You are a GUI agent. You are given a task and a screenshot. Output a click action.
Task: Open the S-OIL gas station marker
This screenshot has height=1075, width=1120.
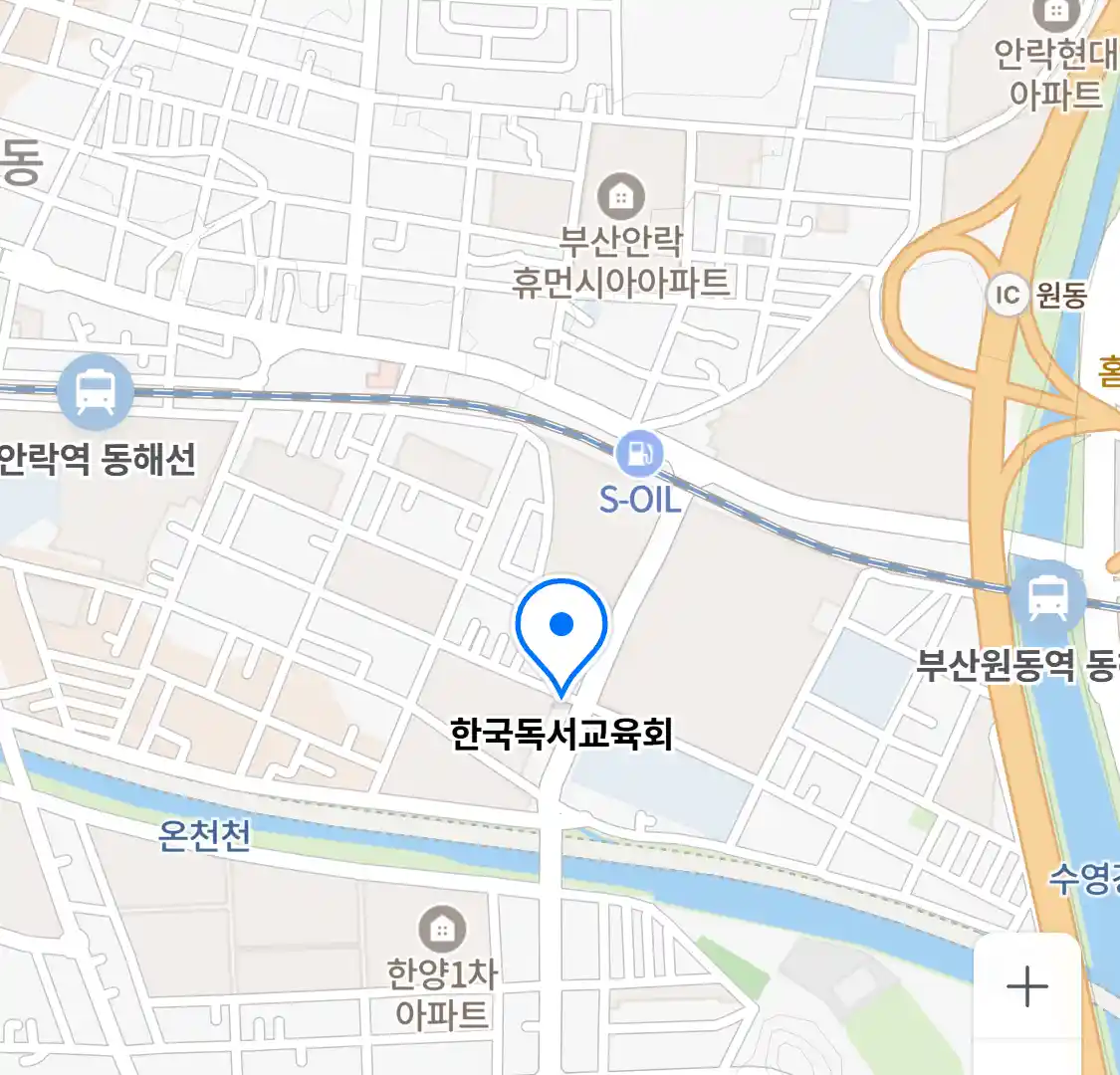coord(639,456)
